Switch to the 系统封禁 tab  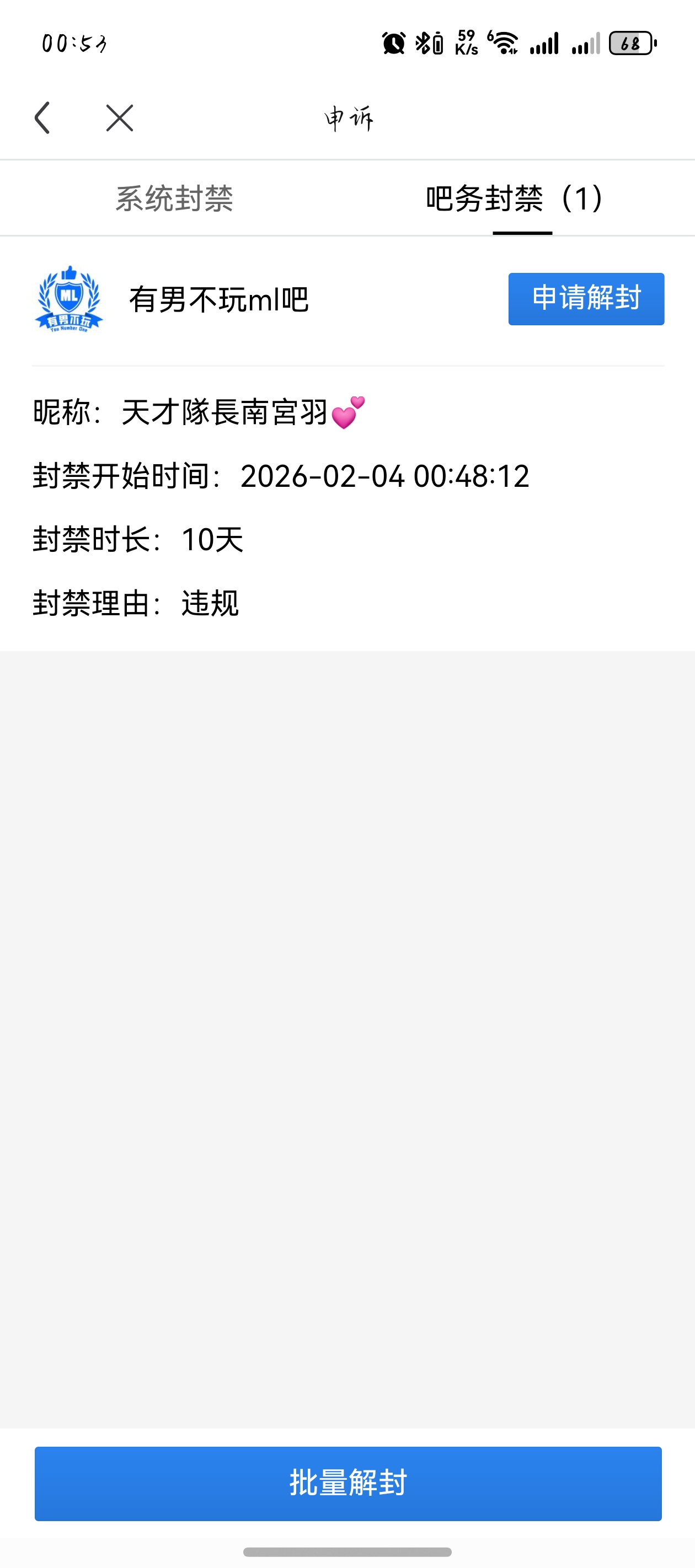pyautogui.click(x=174, y=198)
